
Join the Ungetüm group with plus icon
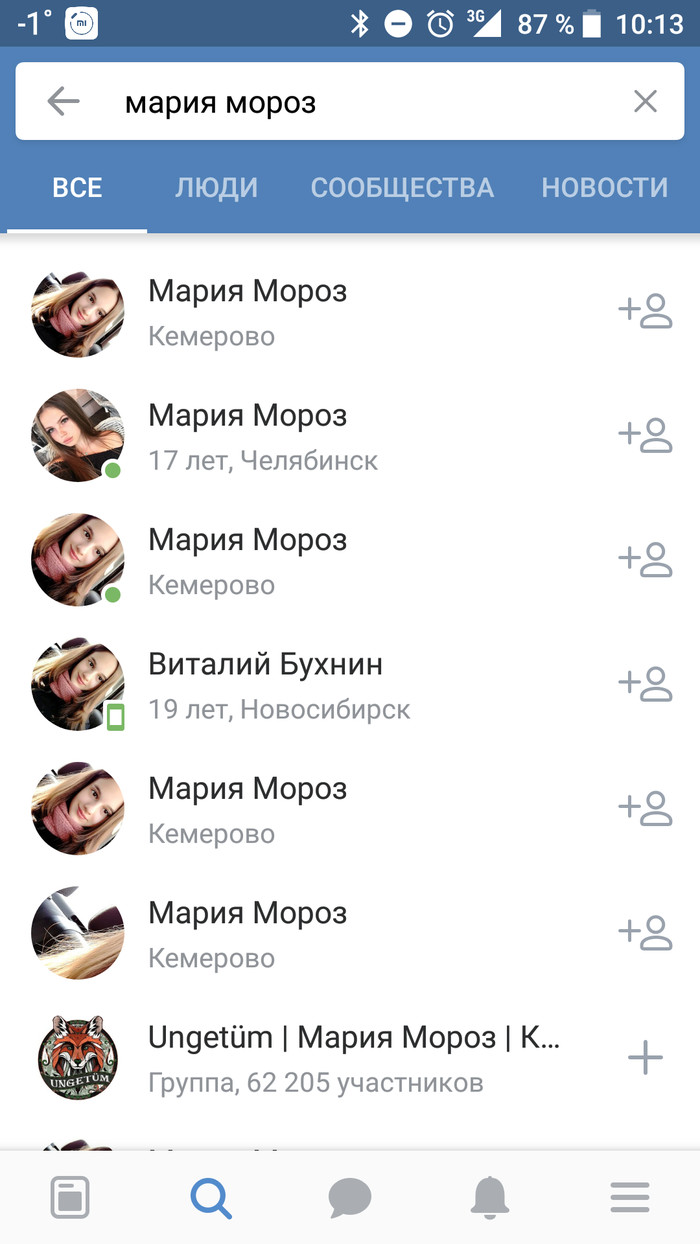(x=645, y=1057)
